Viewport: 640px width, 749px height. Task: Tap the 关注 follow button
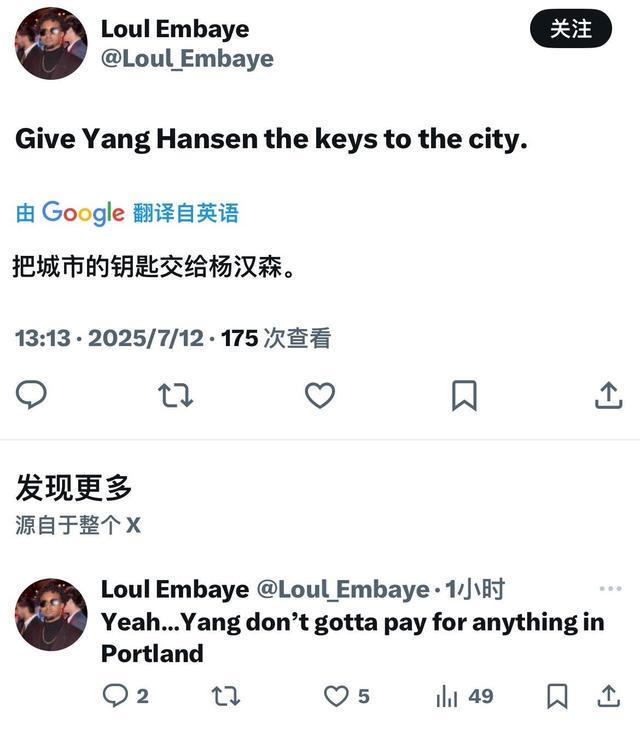coord(571,30)
